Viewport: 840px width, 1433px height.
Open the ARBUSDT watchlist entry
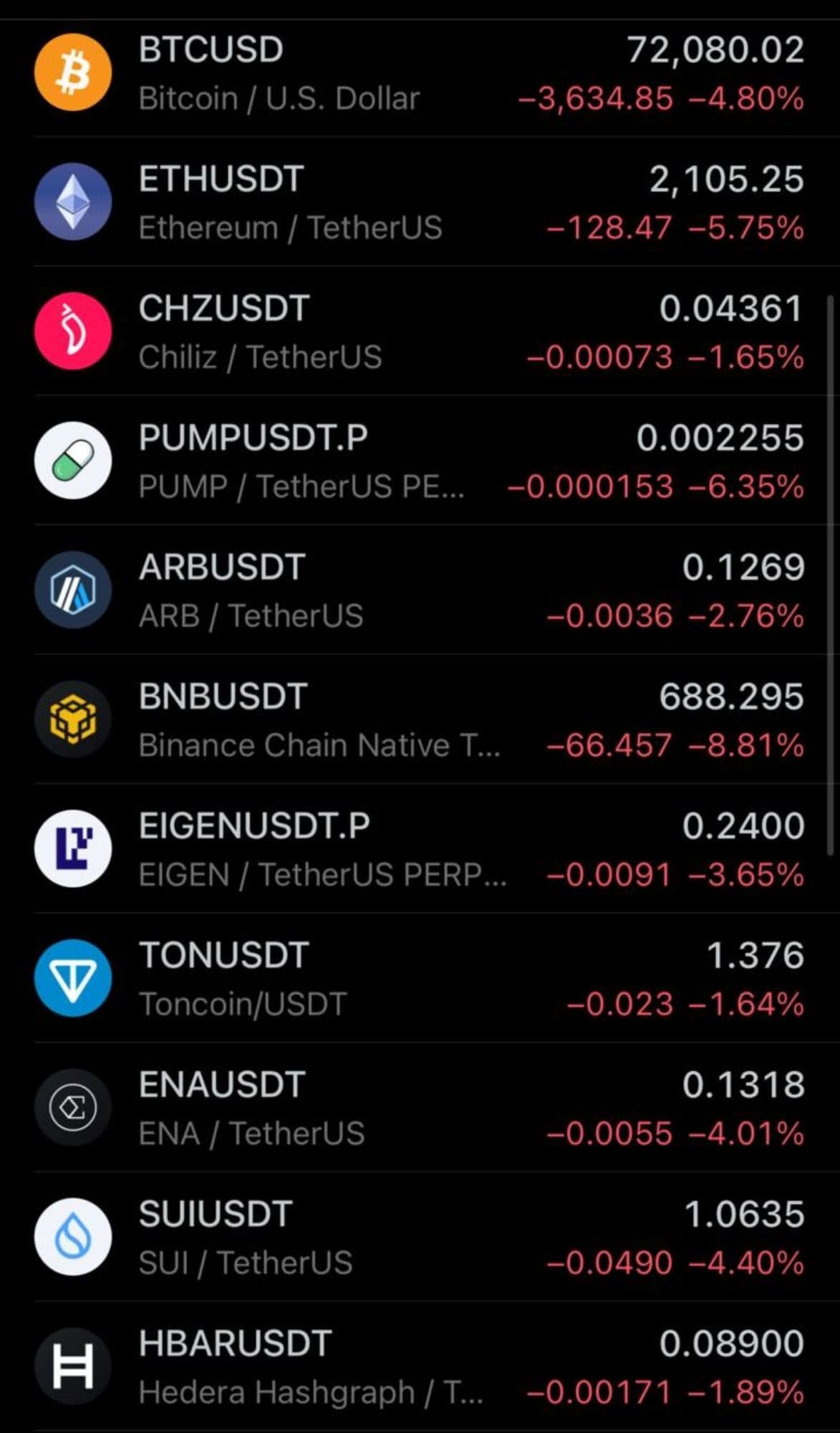pyautogui.click(x=420, y=590)
